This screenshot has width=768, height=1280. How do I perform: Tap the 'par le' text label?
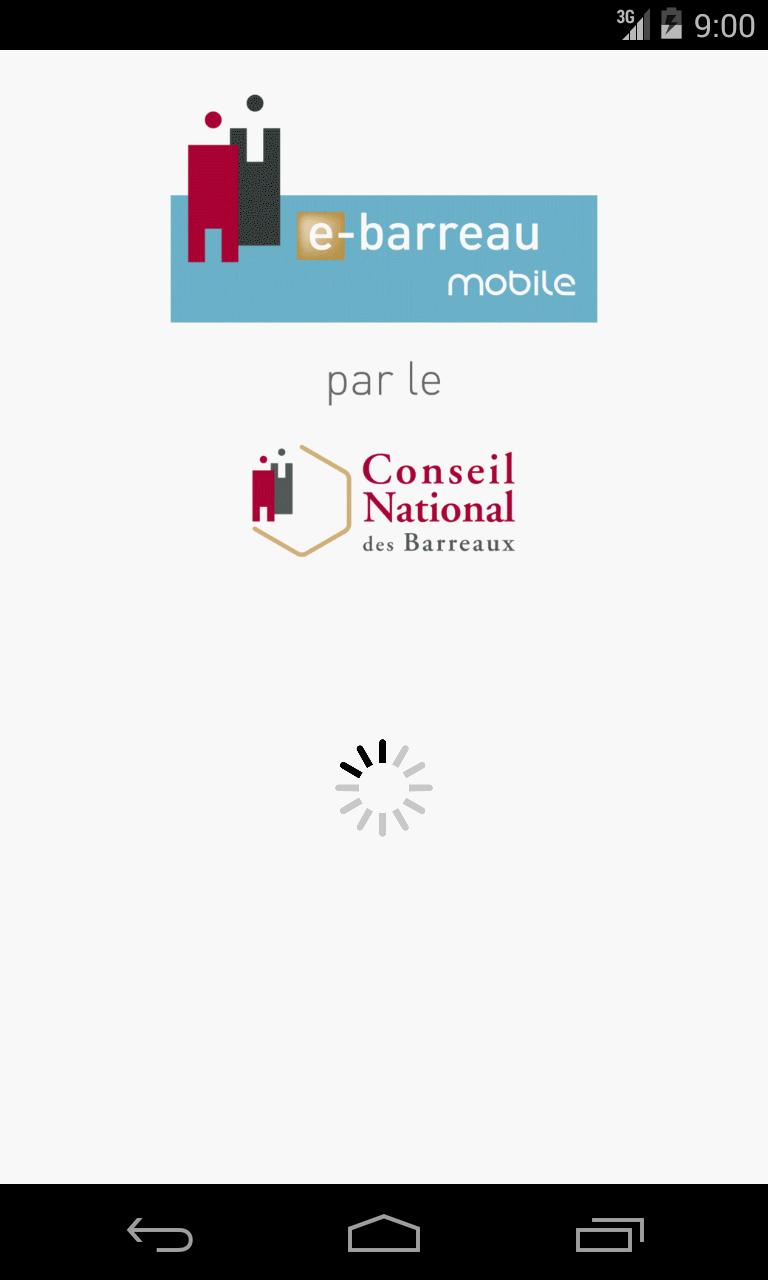tap(383, 379)
